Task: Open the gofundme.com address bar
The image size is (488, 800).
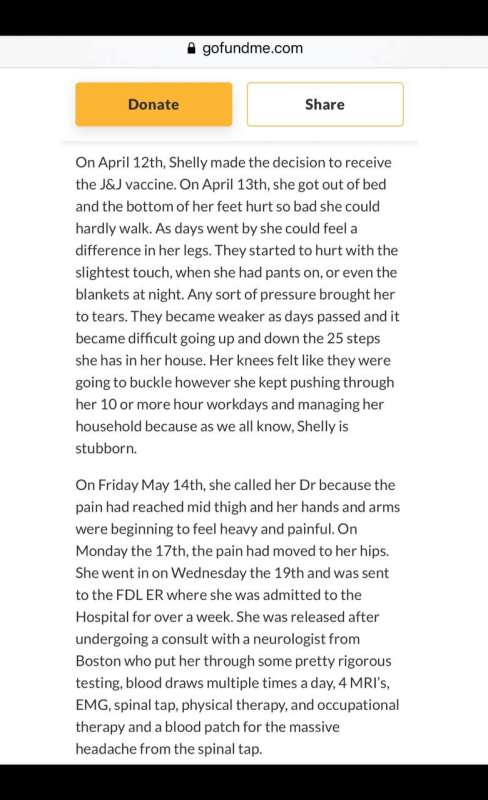Action: pyautogui.click(x=244, y=48)
